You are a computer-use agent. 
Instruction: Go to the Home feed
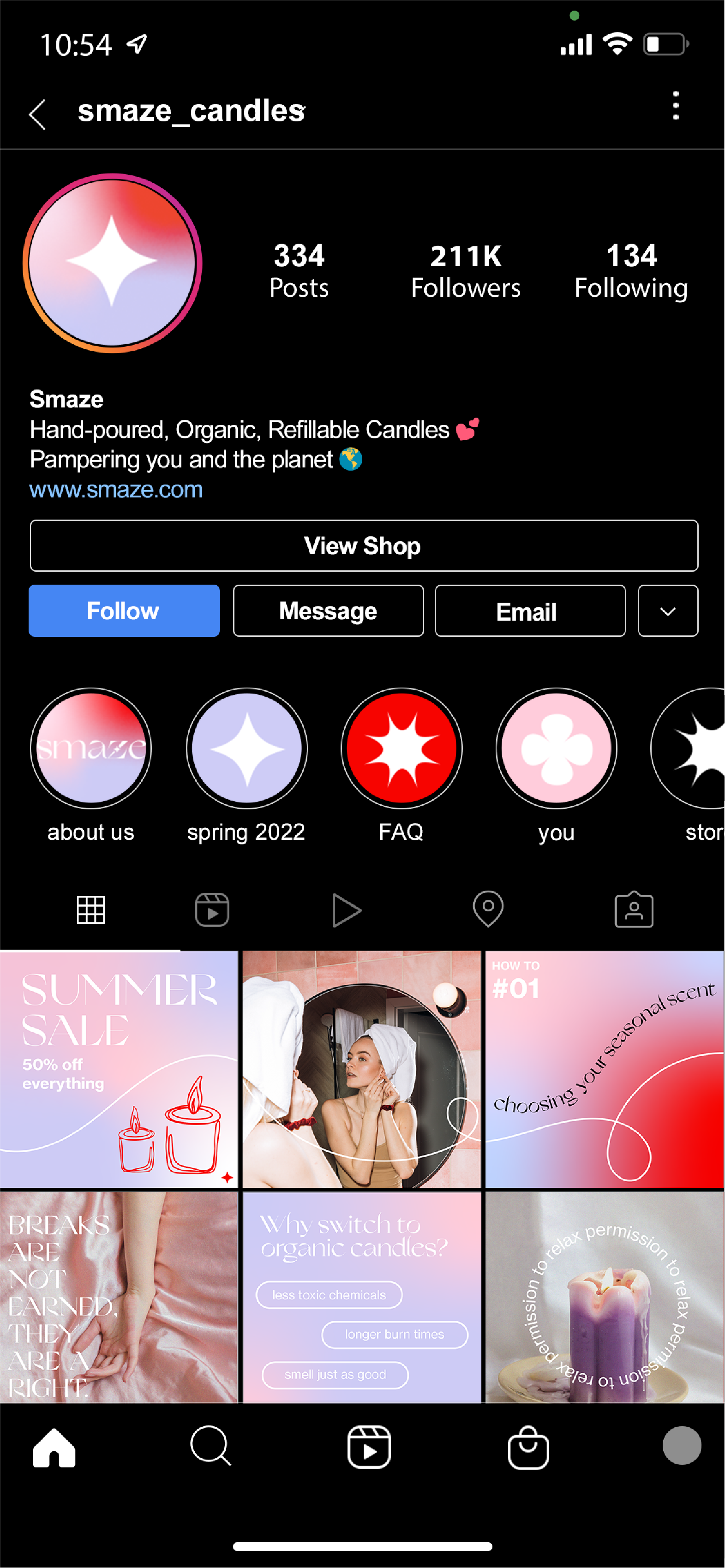[x=54, y=1447]
